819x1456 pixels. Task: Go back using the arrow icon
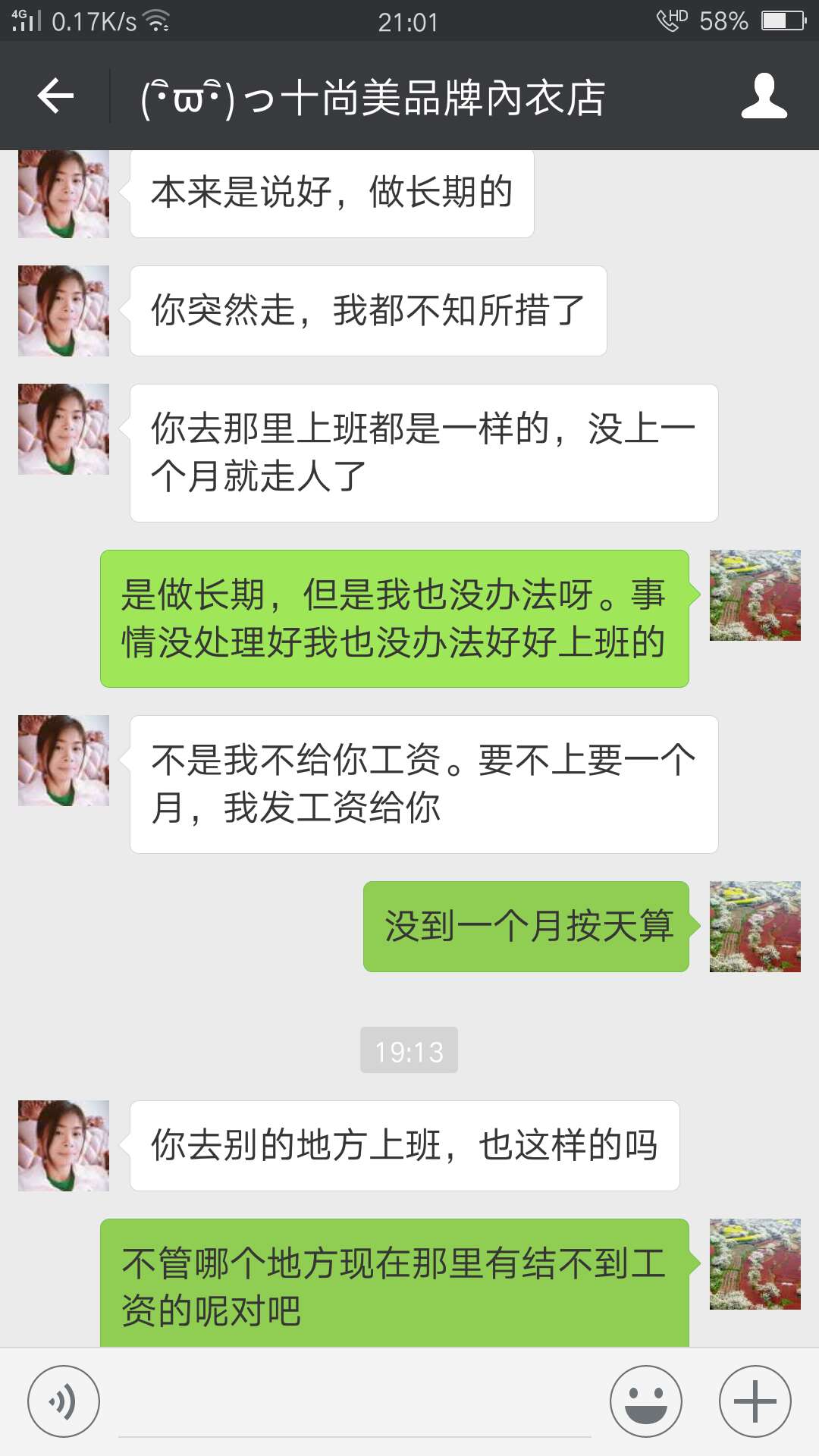55,96
